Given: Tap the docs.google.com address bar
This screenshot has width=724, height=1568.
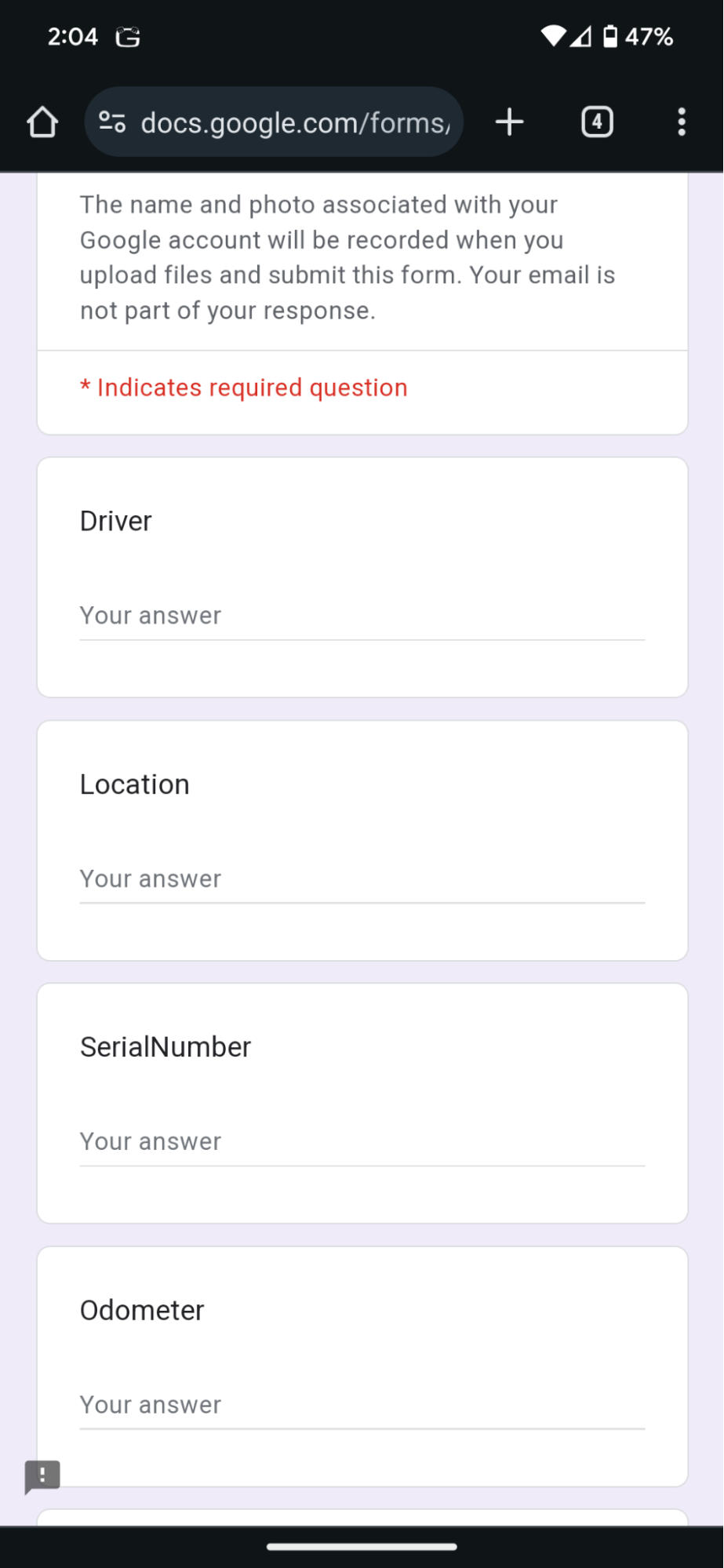Looking at the screenshot, I should coord(296,122).
